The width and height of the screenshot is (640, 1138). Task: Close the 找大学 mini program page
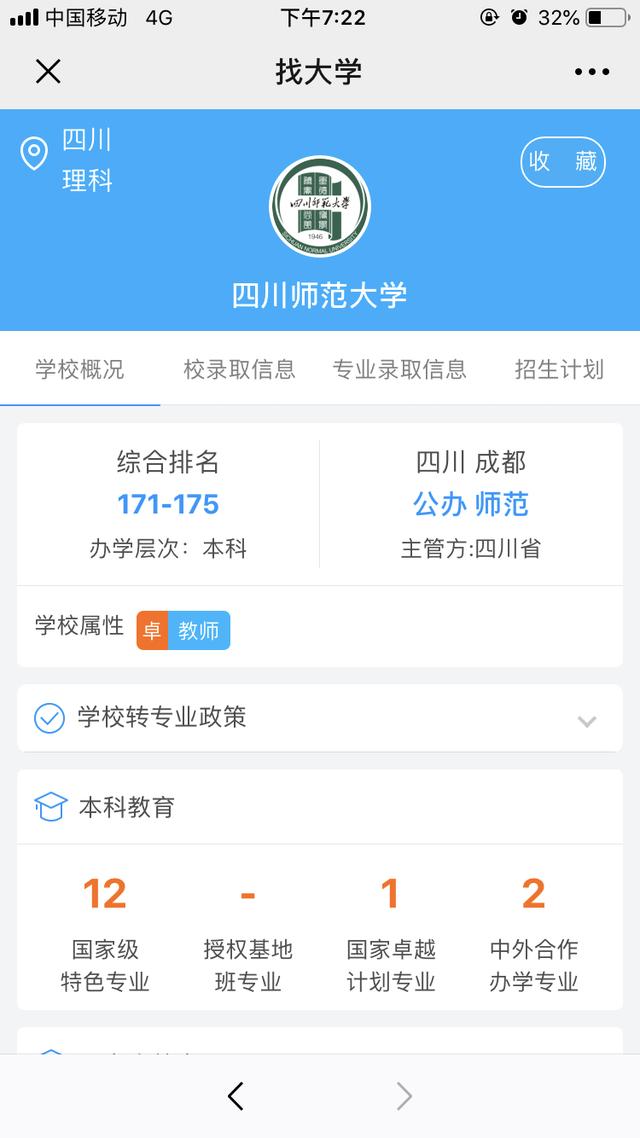pos(48,71)
